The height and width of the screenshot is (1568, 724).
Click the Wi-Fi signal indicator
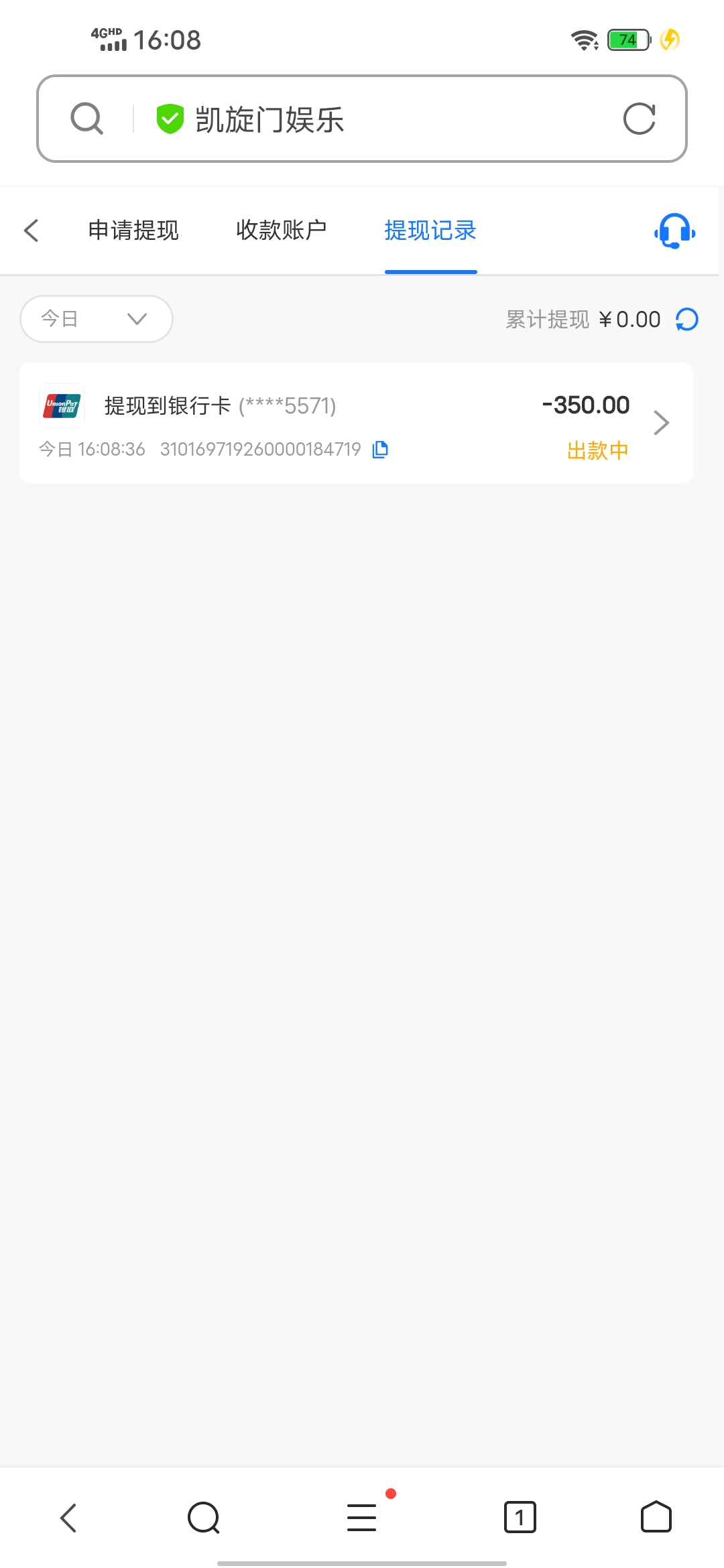tap(584, 40)
